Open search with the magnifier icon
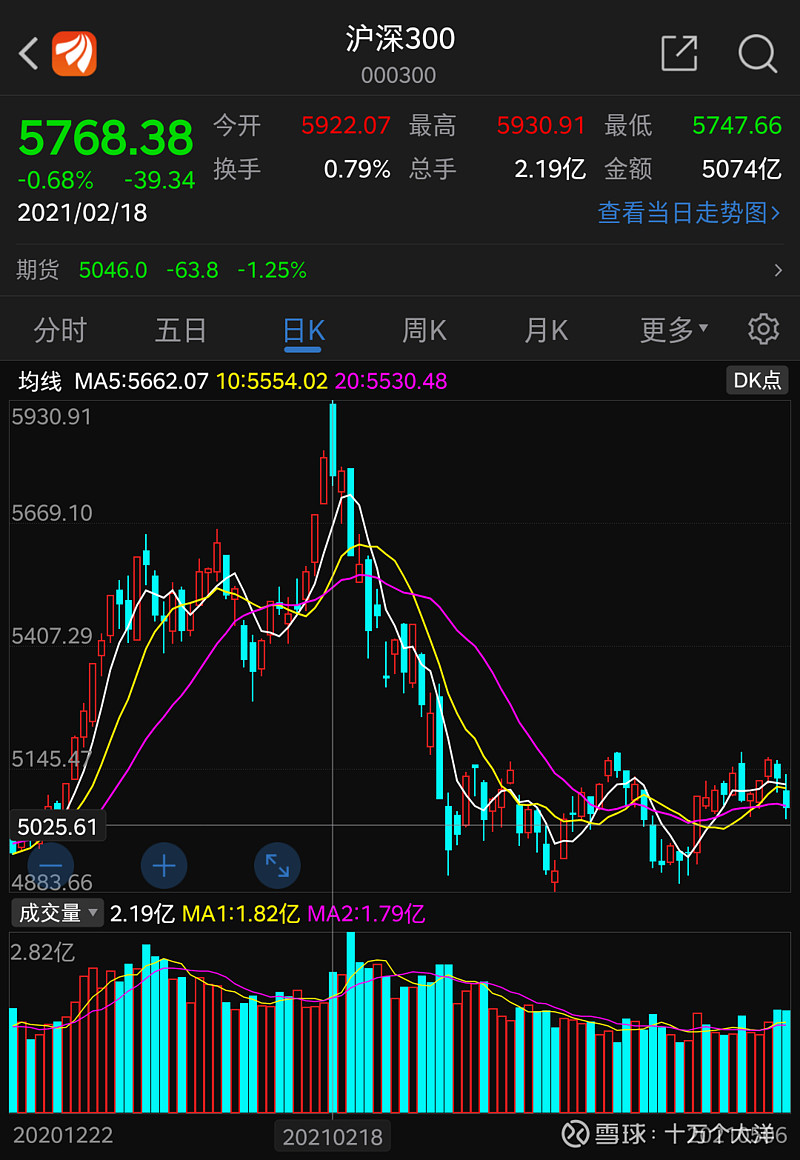Viewport: 800px width, 1160px height. pyautogui.click(x=757, y=53)
